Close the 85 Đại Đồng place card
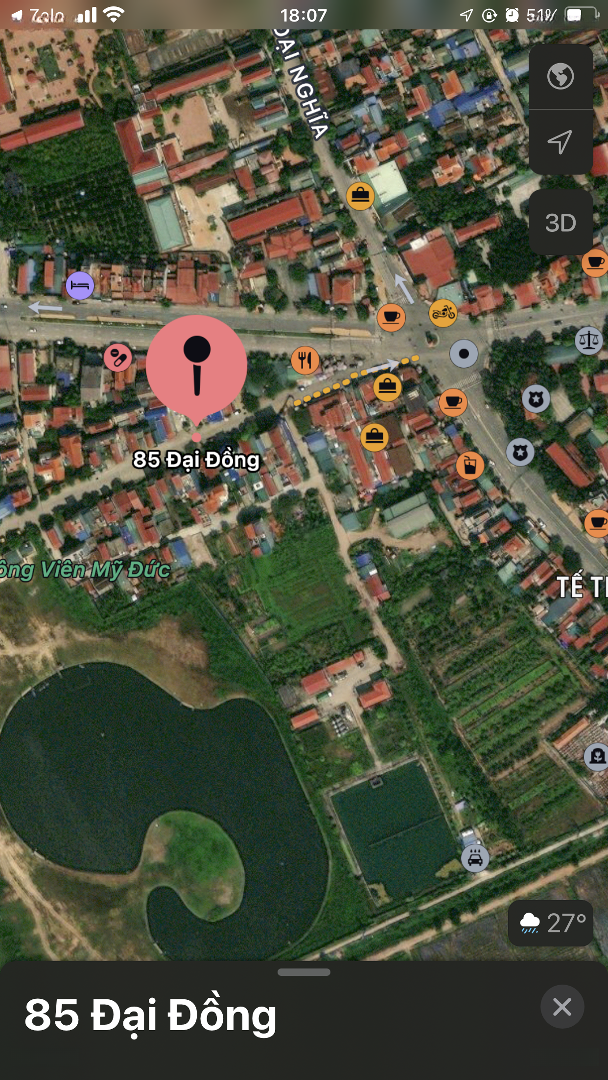Image resolution: width=608 pixels, height=1080 pixels. (562, 1007)
